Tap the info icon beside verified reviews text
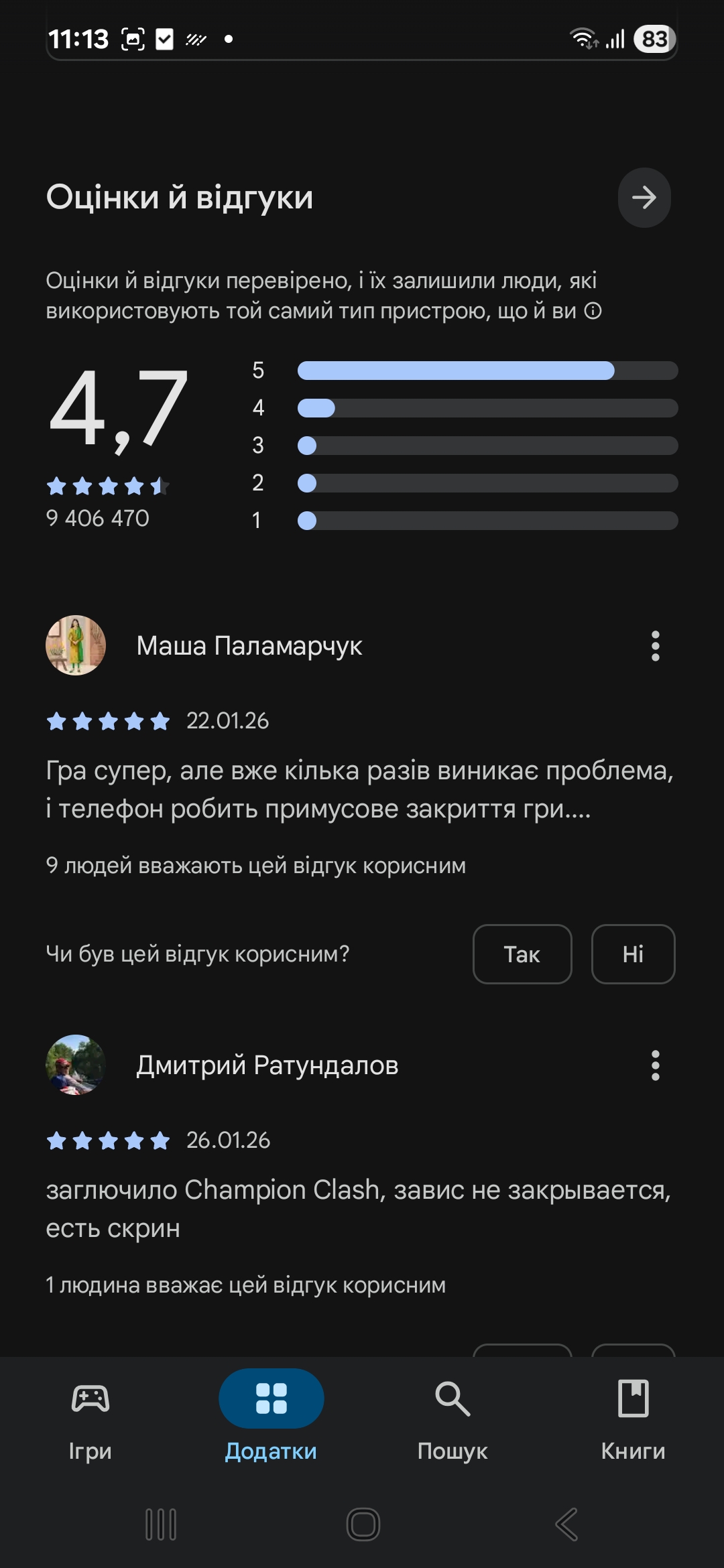This screenshot has width=724, height=1568. click(x=593, y=311)
